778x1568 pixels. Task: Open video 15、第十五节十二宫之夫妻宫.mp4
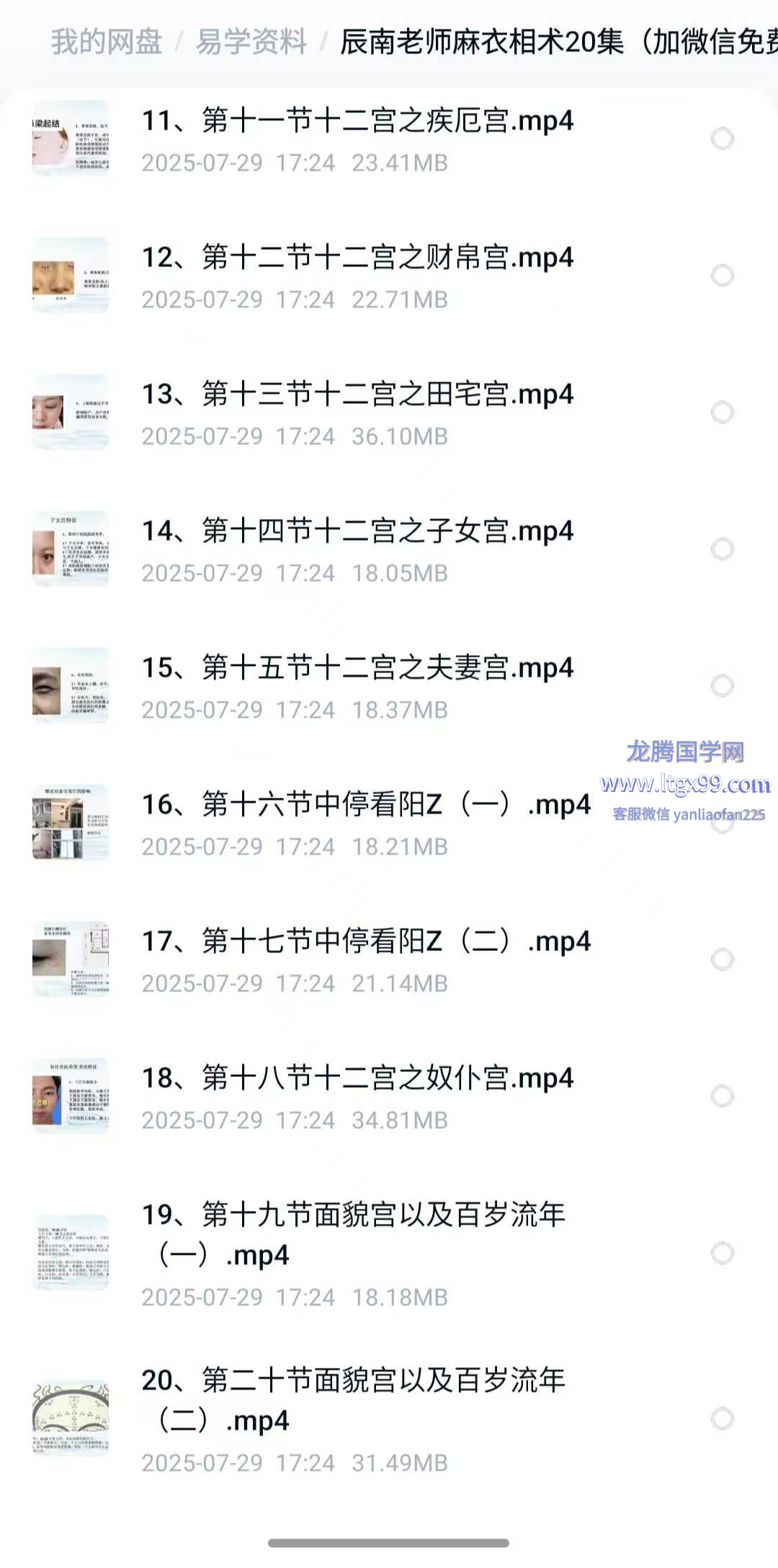357,668
